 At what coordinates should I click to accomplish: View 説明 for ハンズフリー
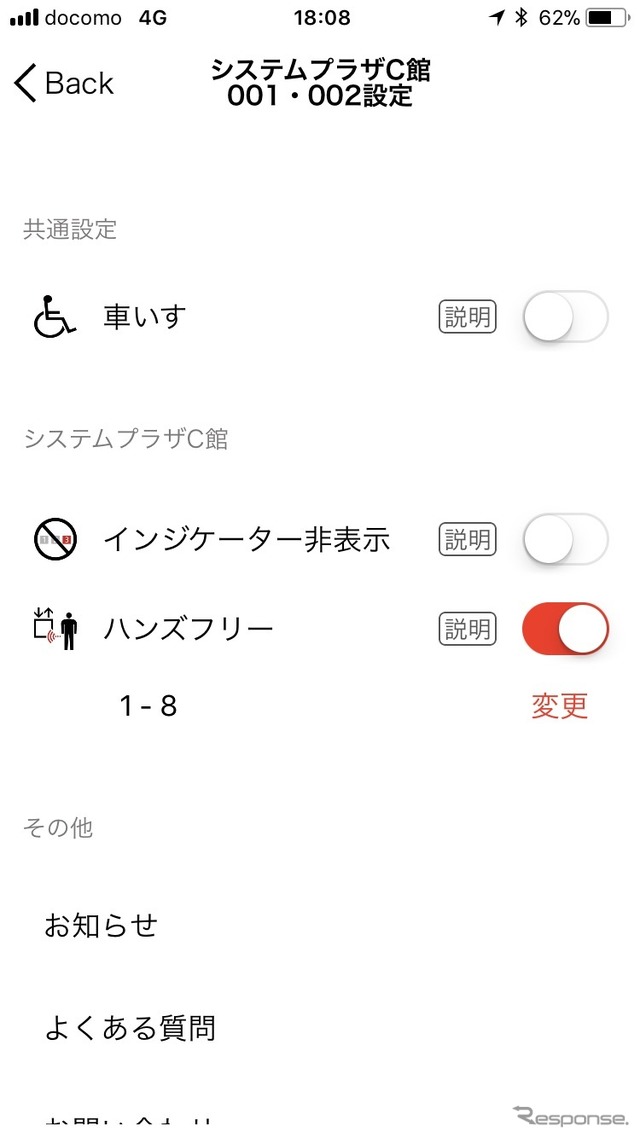click(468, 629)
